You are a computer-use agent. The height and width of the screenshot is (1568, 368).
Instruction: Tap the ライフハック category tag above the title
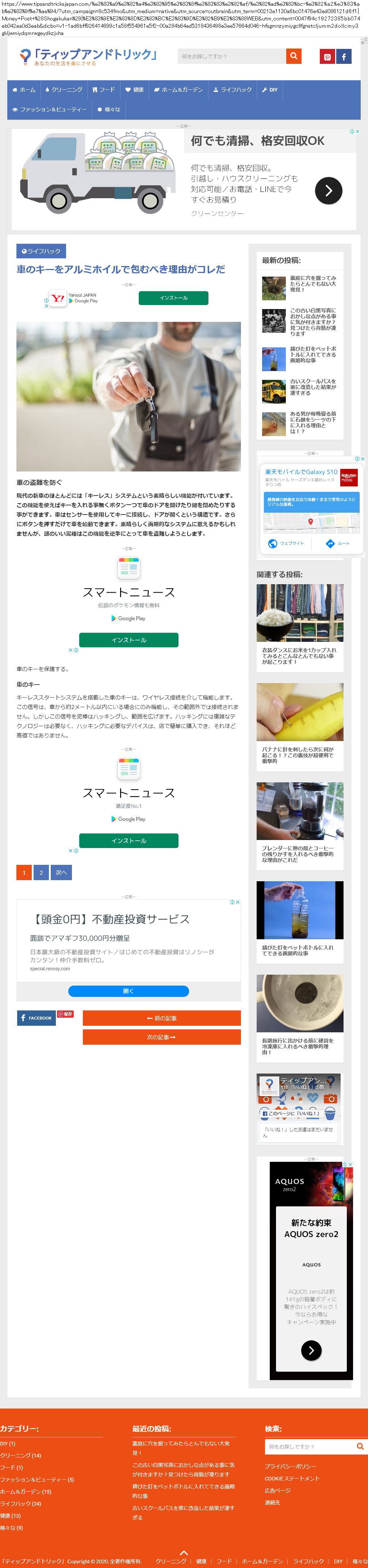coord(41,251)
